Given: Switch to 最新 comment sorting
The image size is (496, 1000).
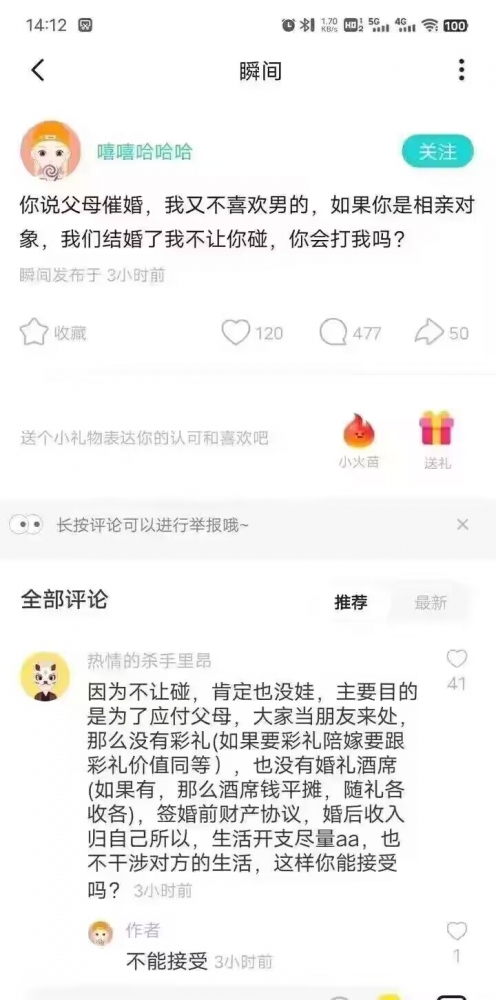Looking at the screenshot, I should point(431,602).
